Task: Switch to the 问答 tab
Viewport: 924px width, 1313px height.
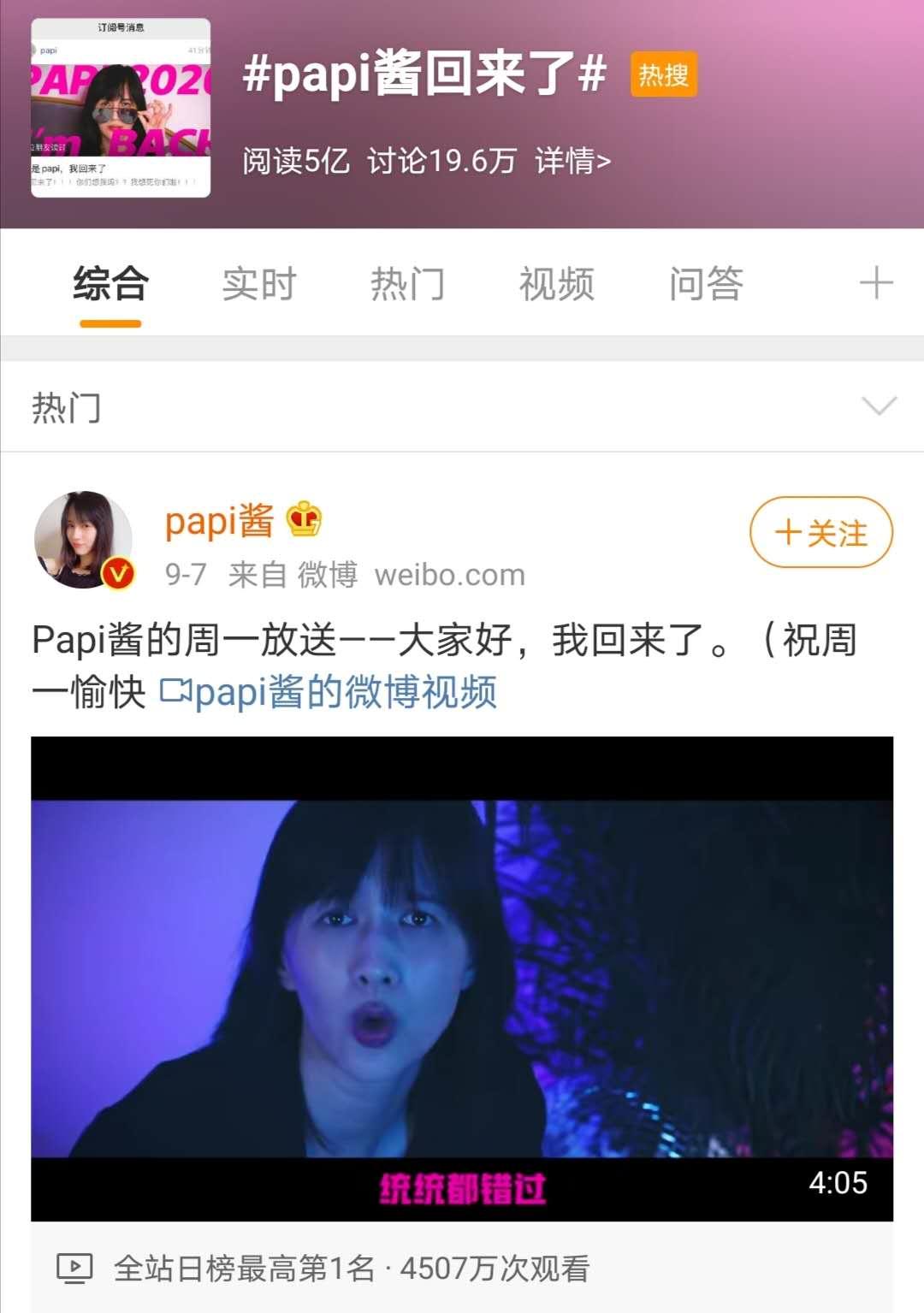Action: [x=706, y=284]
